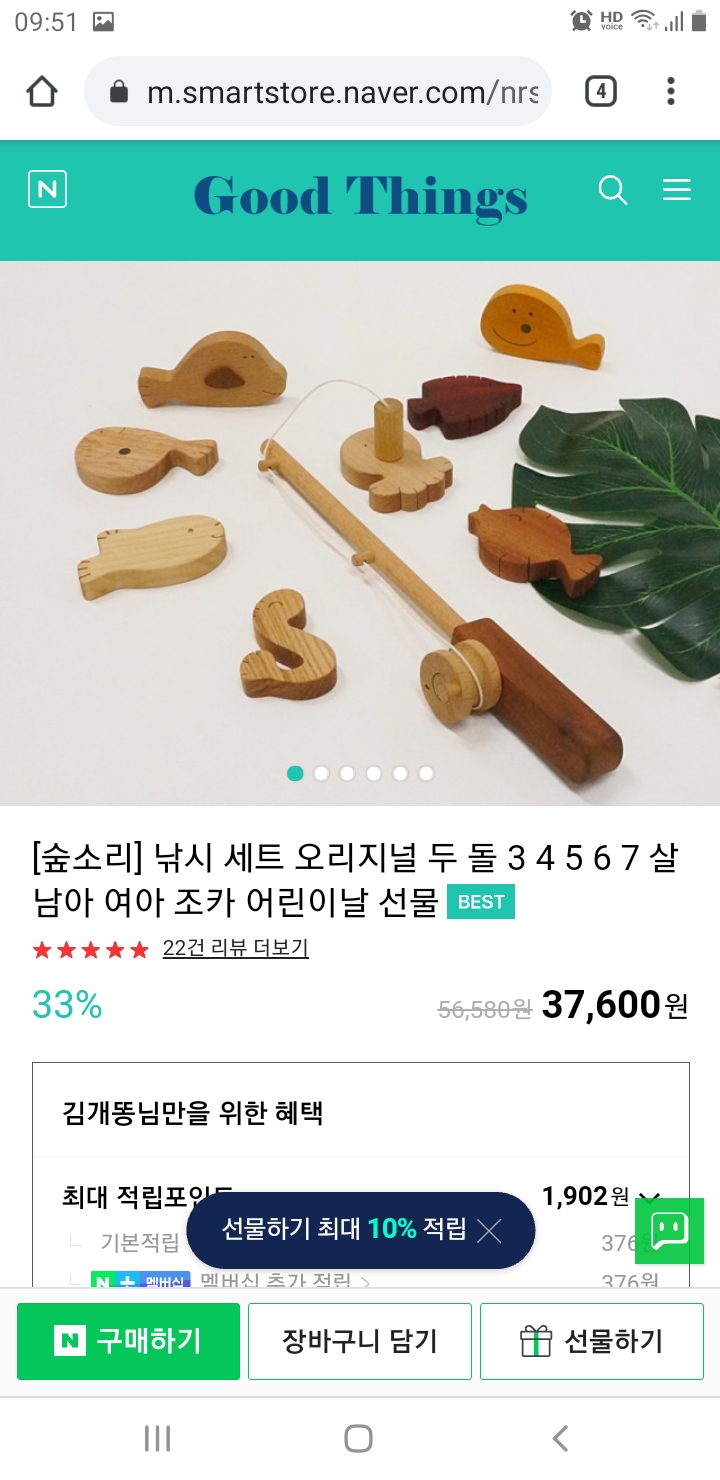
Task: Expand the 최대 적립포인트 section
Action: 650,1197
